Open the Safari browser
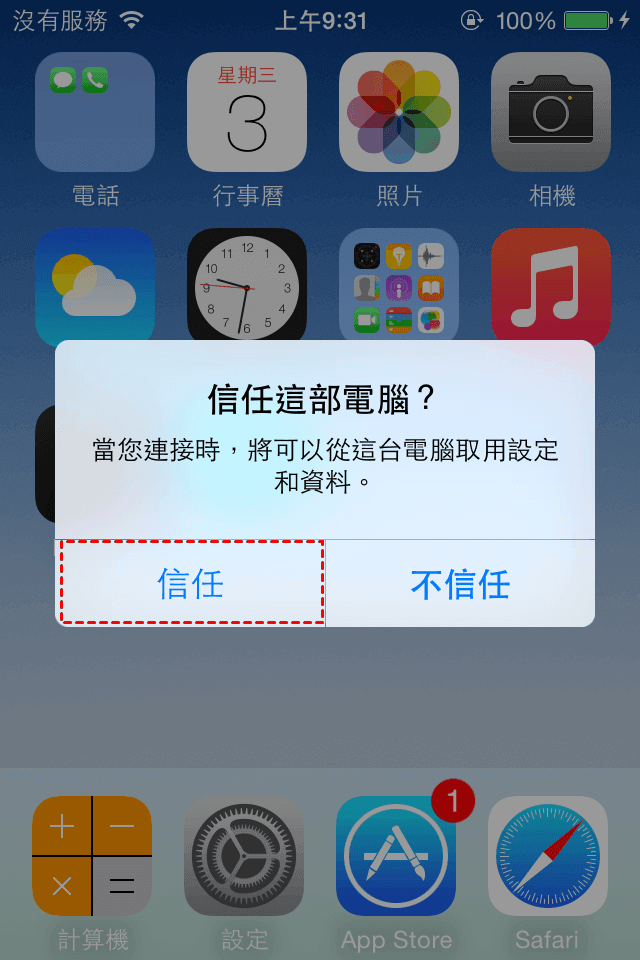The height and width of the screenshot is (960, 640). tap(548, 856)
